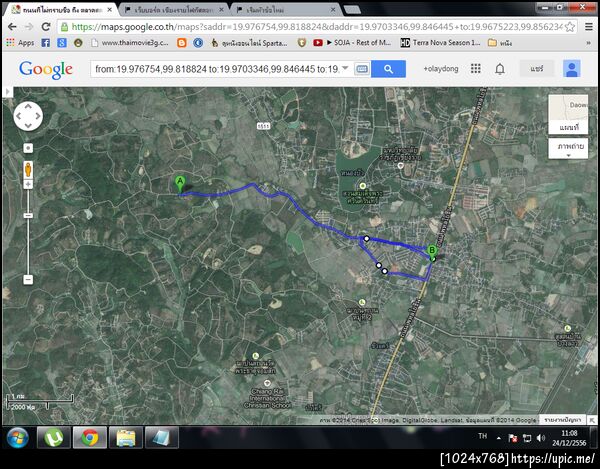The width and height of the screenshot is (600, 469).
Task: Pan the map with the compass control
Action: pyautogui.click(x=28, y=116)
